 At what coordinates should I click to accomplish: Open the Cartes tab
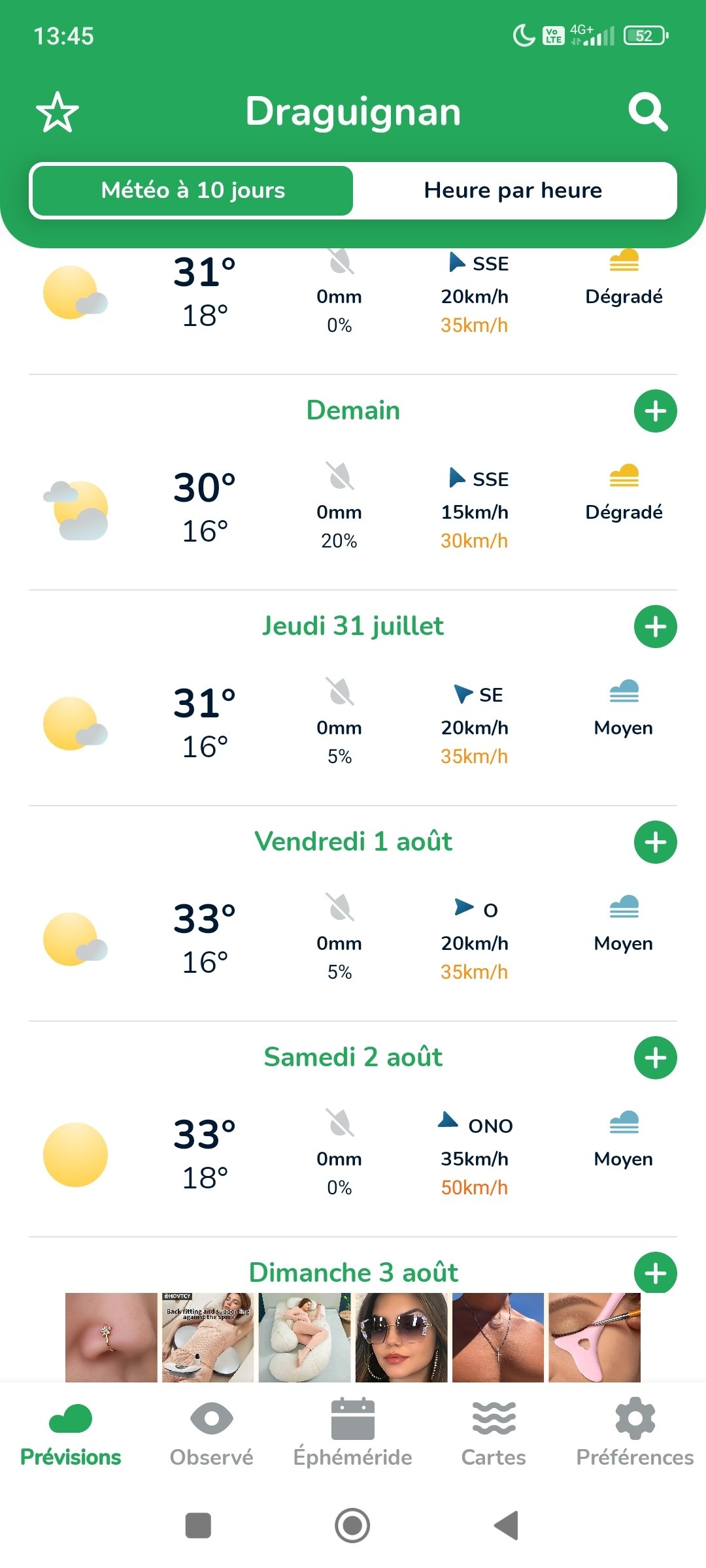click(x=494, y=1433)
